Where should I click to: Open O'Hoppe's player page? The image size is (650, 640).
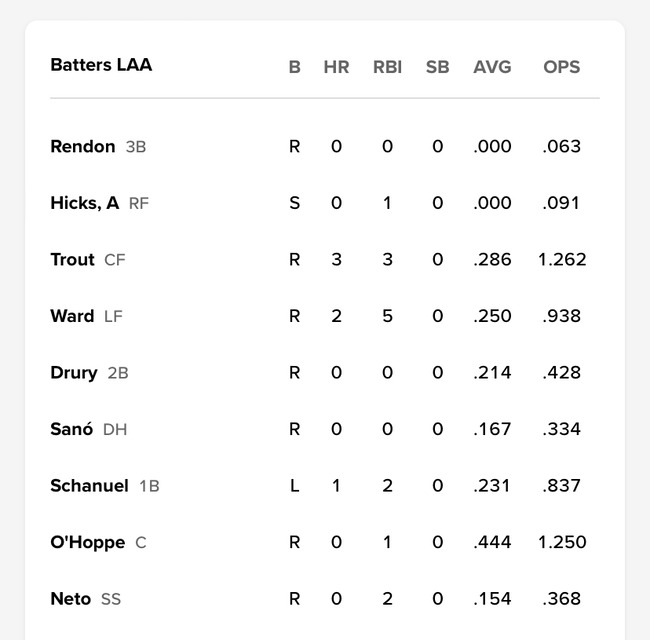coord(87,542)
